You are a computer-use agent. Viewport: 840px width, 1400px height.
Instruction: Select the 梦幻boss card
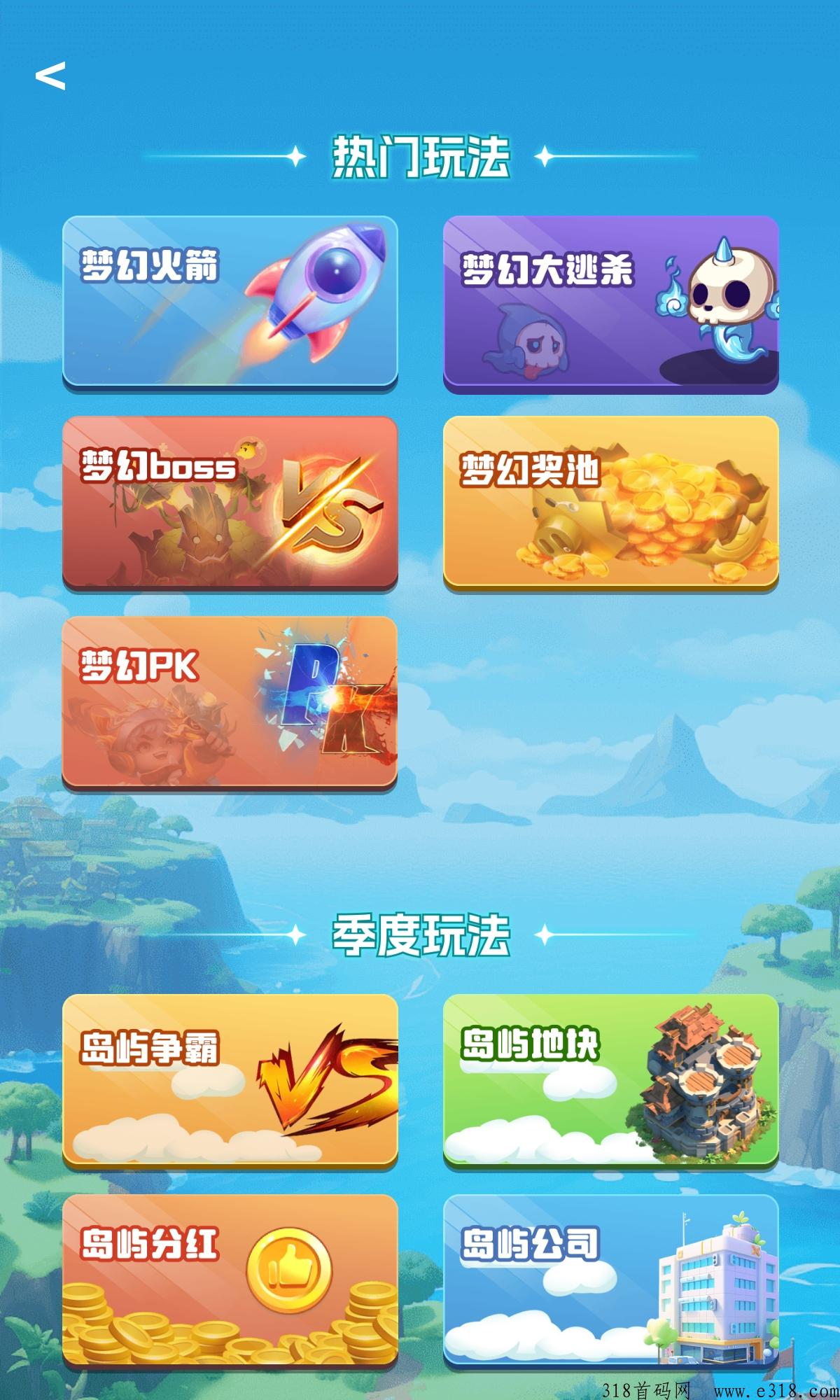point(230,503)
